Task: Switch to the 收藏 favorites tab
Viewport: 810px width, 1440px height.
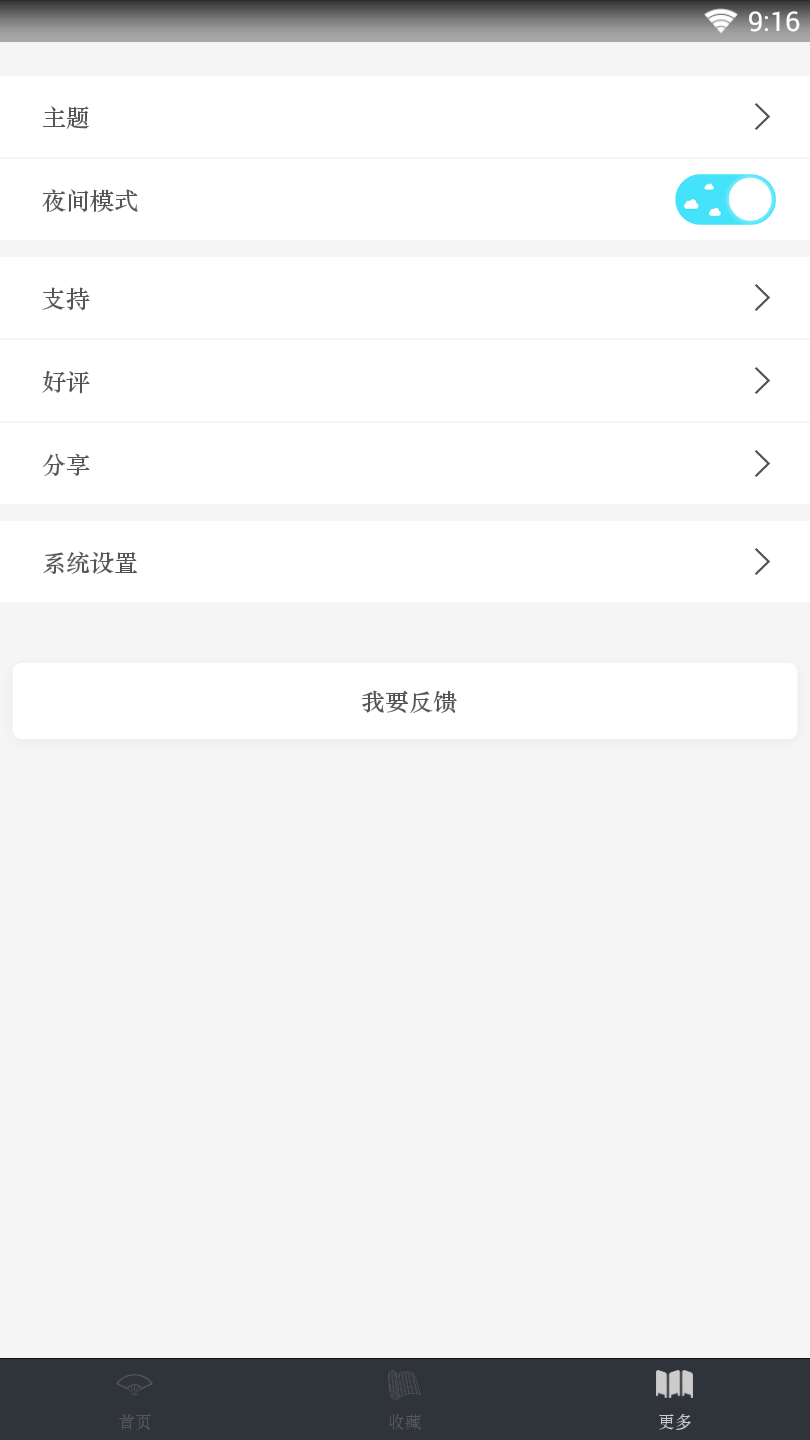Action: [405, 1400]
